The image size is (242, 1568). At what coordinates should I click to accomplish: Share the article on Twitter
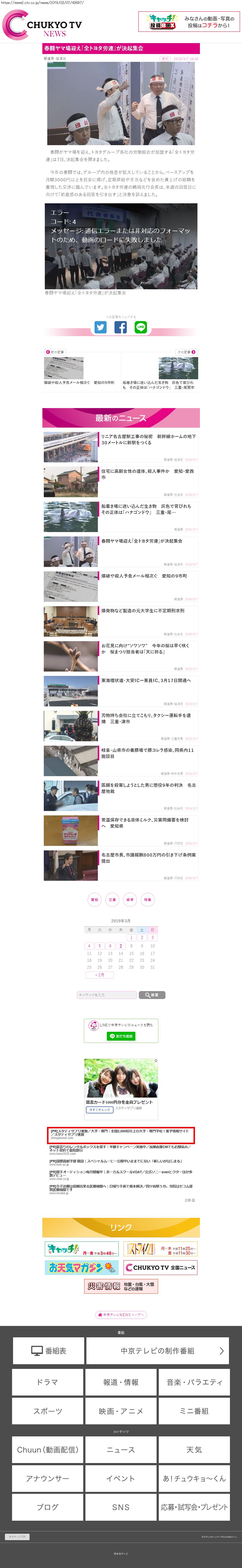(x=100, y=327)
